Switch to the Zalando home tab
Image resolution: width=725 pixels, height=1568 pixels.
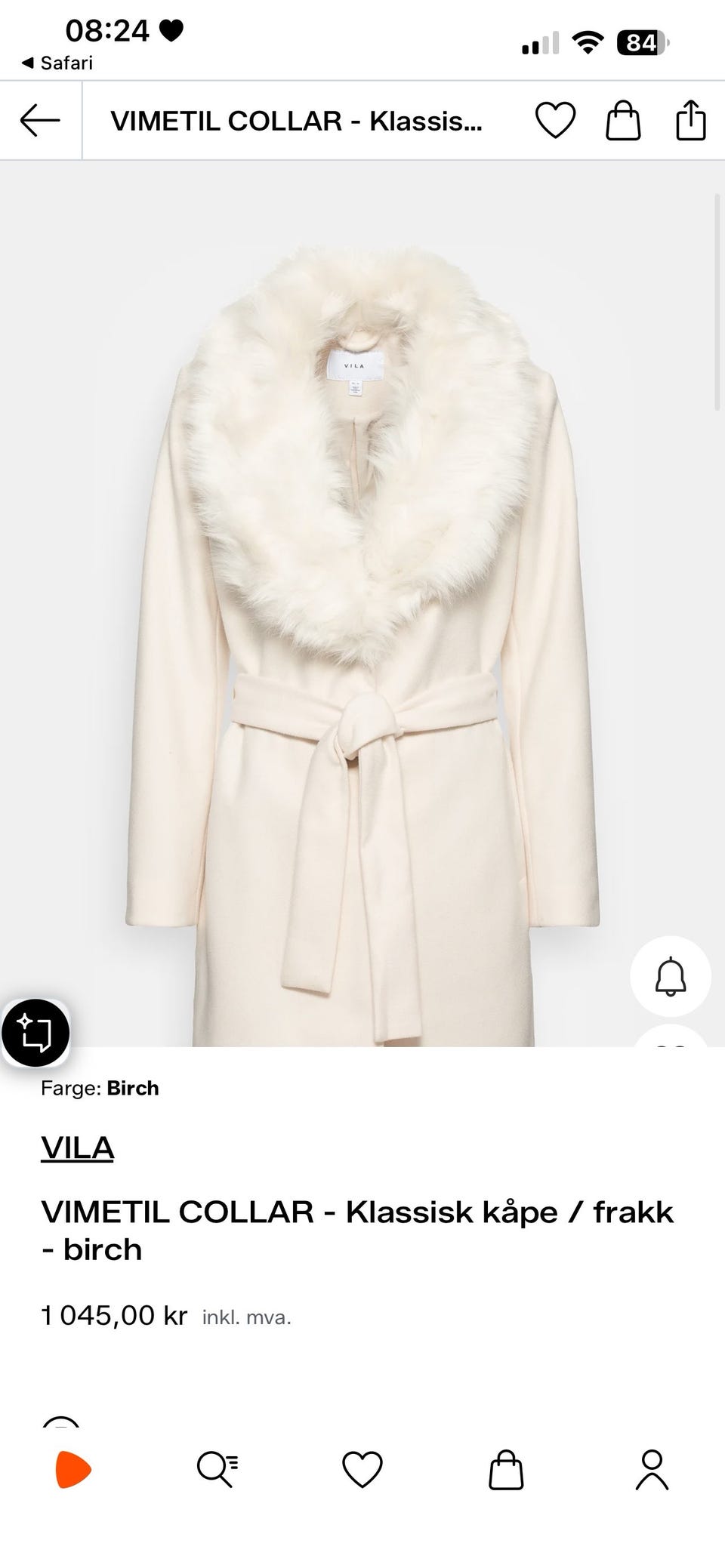tap(73, 1470)
